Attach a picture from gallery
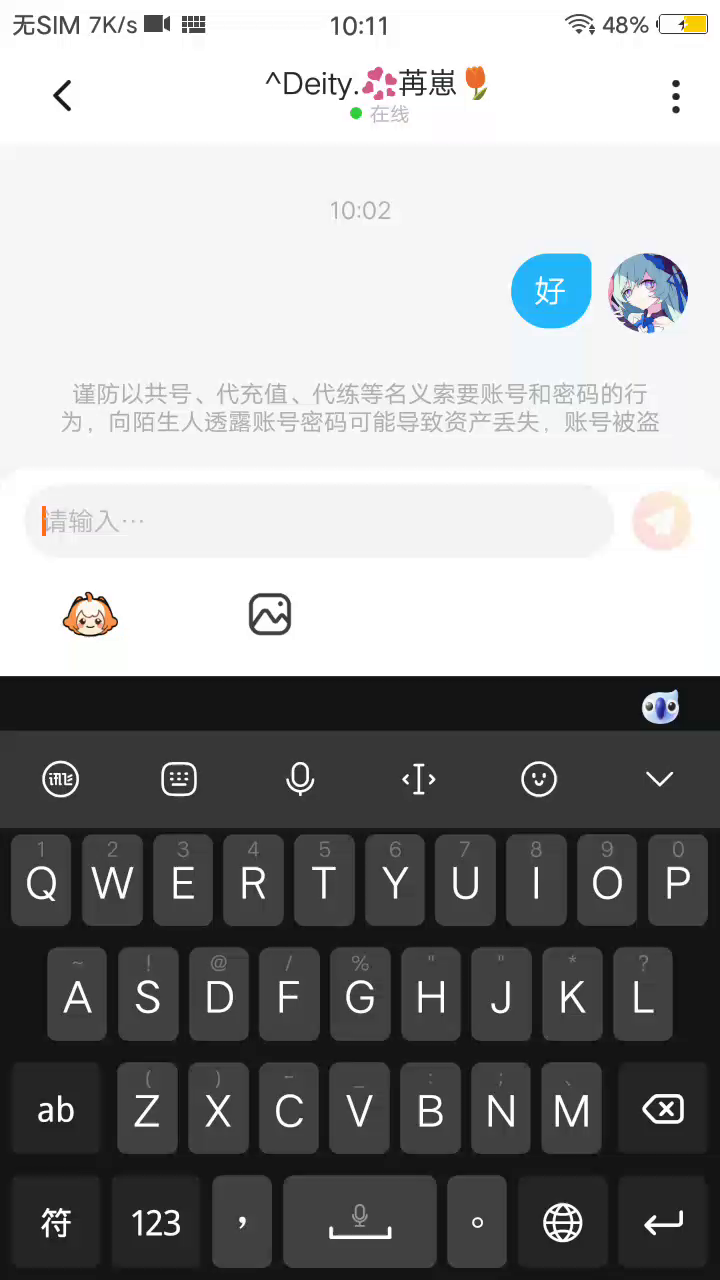Viewport: 720px width, 1280px height. click(x=269, y=614)
